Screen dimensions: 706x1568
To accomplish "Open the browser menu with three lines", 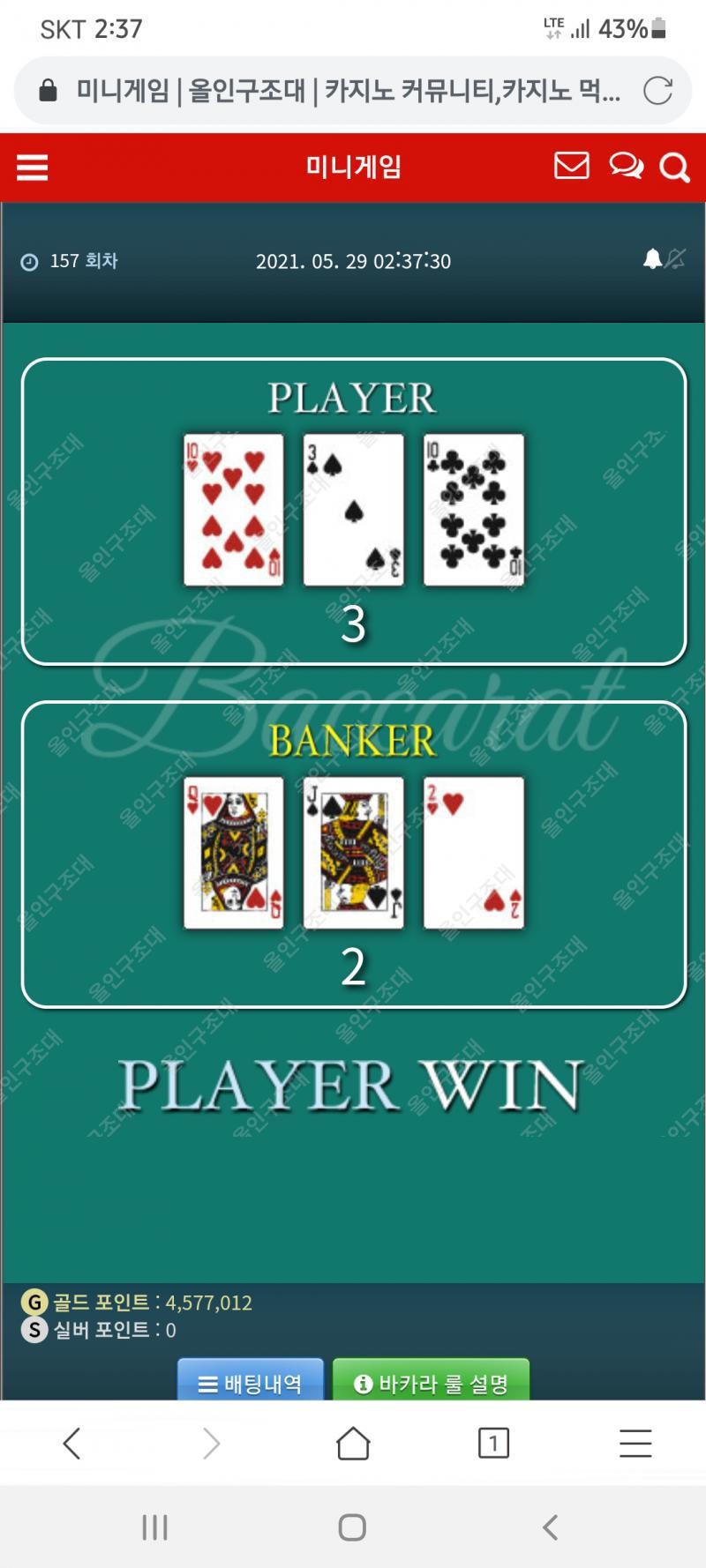I will (x=635, y=1444).
